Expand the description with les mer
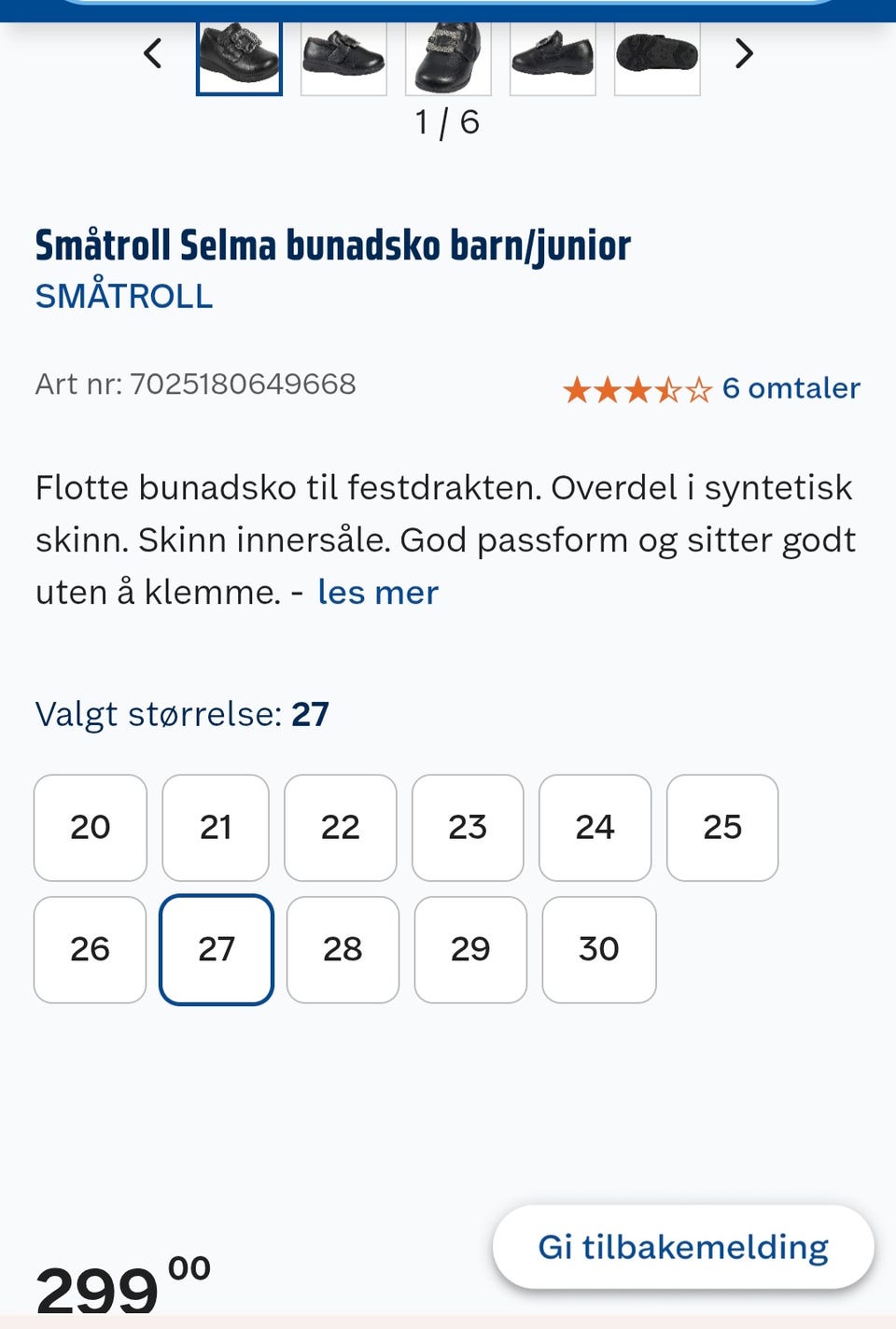The height and width of the screenshot is (1329, 896). [377, 592]
